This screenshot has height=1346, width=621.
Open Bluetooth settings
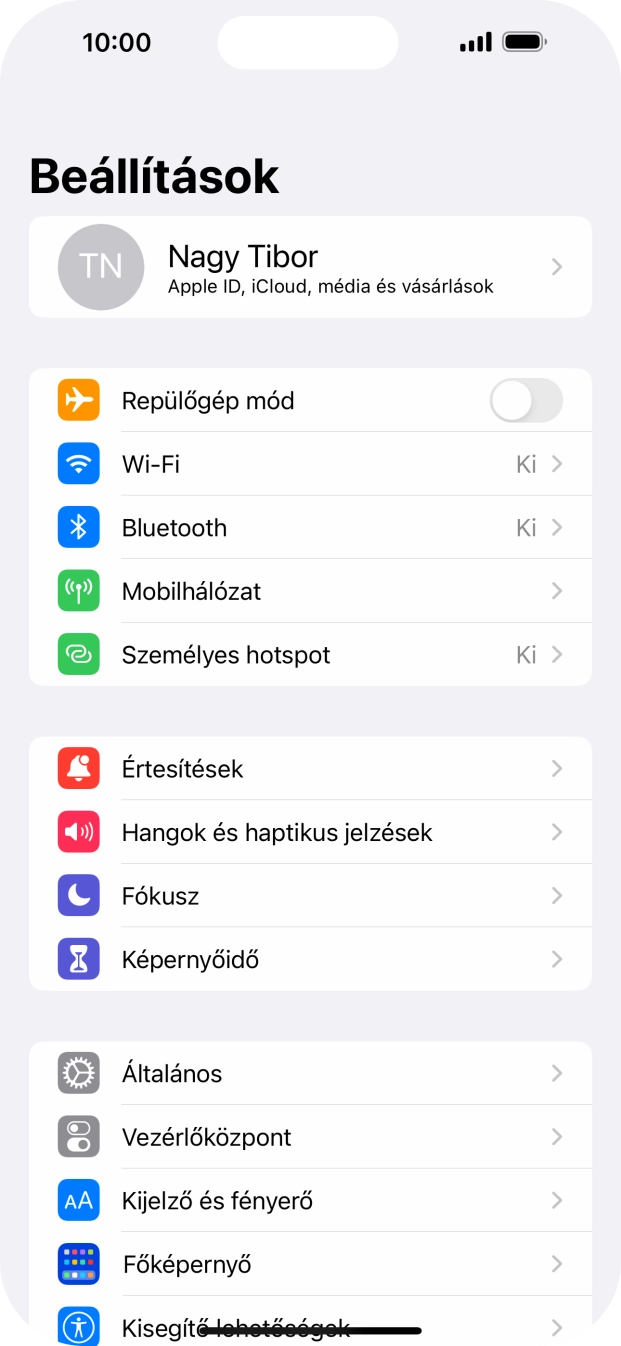pyautogui.click(x=310, y=528)
